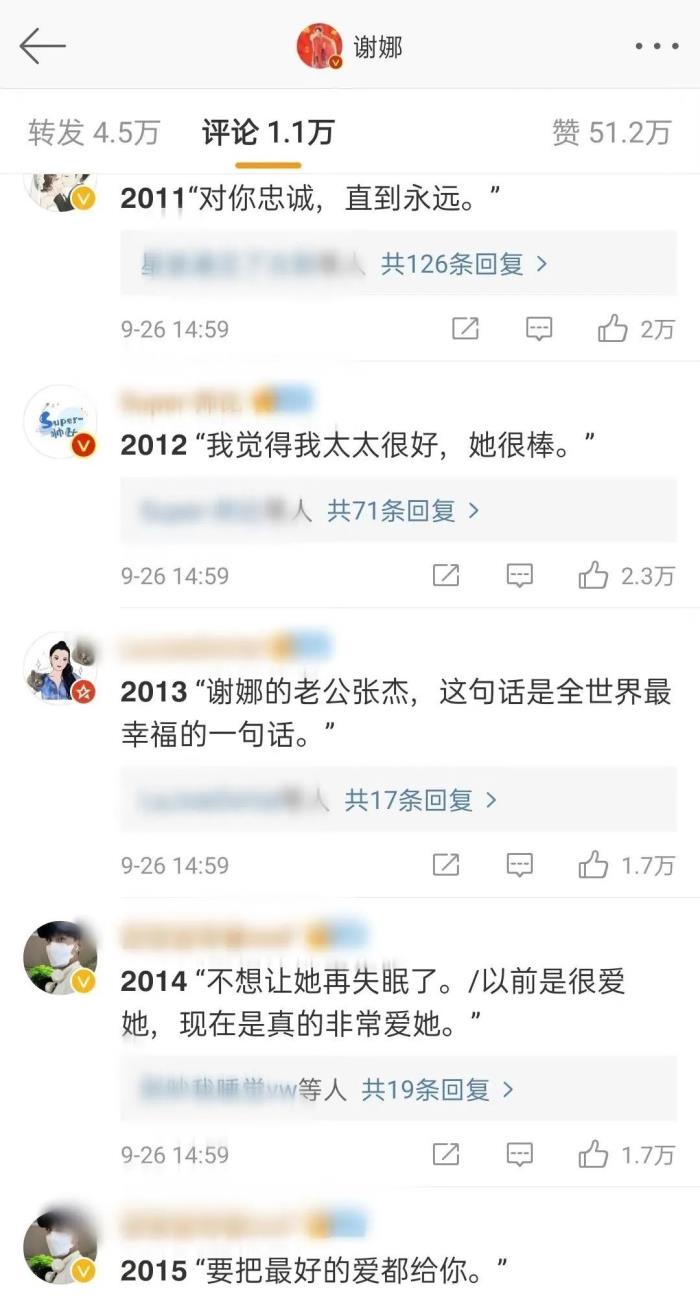This screenshot has height=1296, width=700.
Task: Switch to the 赞 51.2万 tab
Action: [611, 132]
